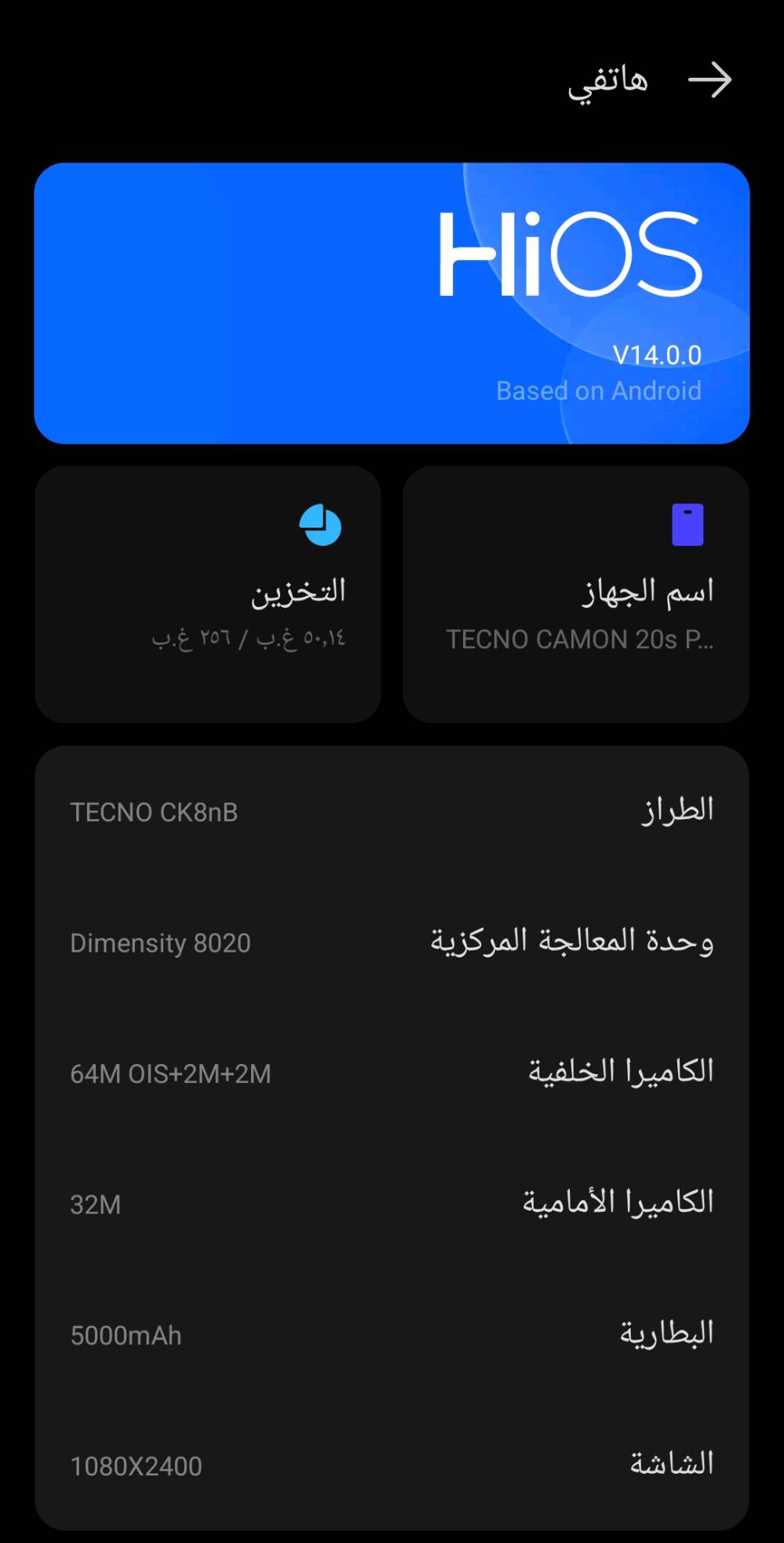Tap the Based on Android text
Screen dimensions: 784x1543
pos(599,390)
